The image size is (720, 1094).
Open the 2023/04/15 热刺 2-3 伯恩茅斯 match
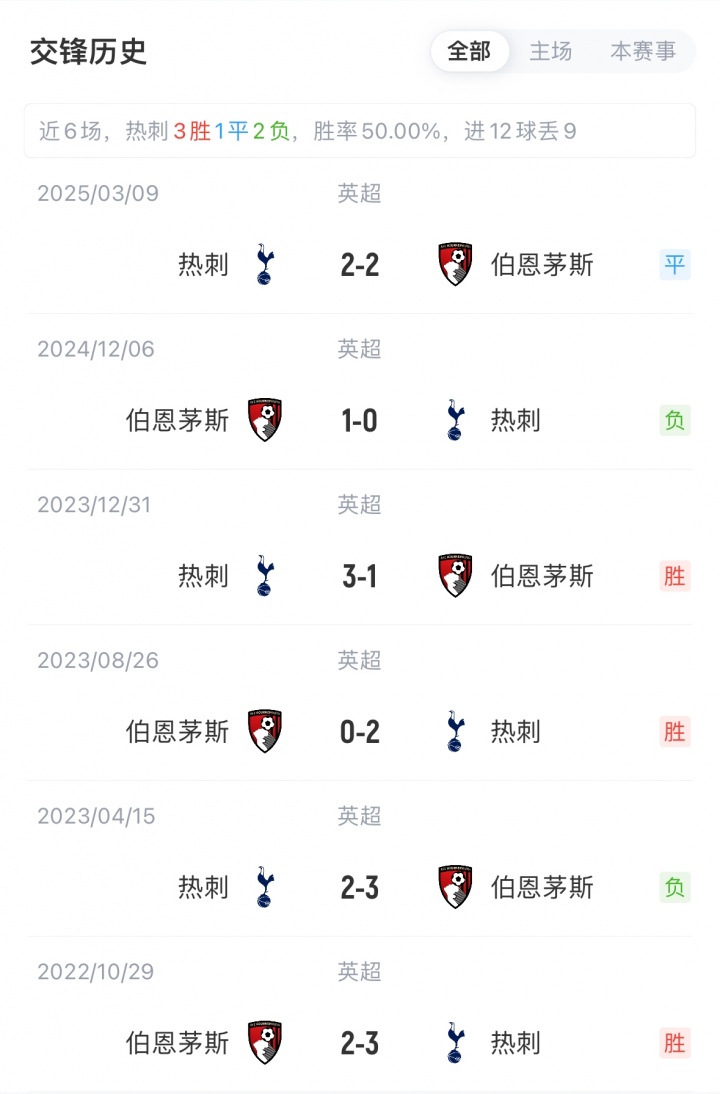[x=359, y=888]
